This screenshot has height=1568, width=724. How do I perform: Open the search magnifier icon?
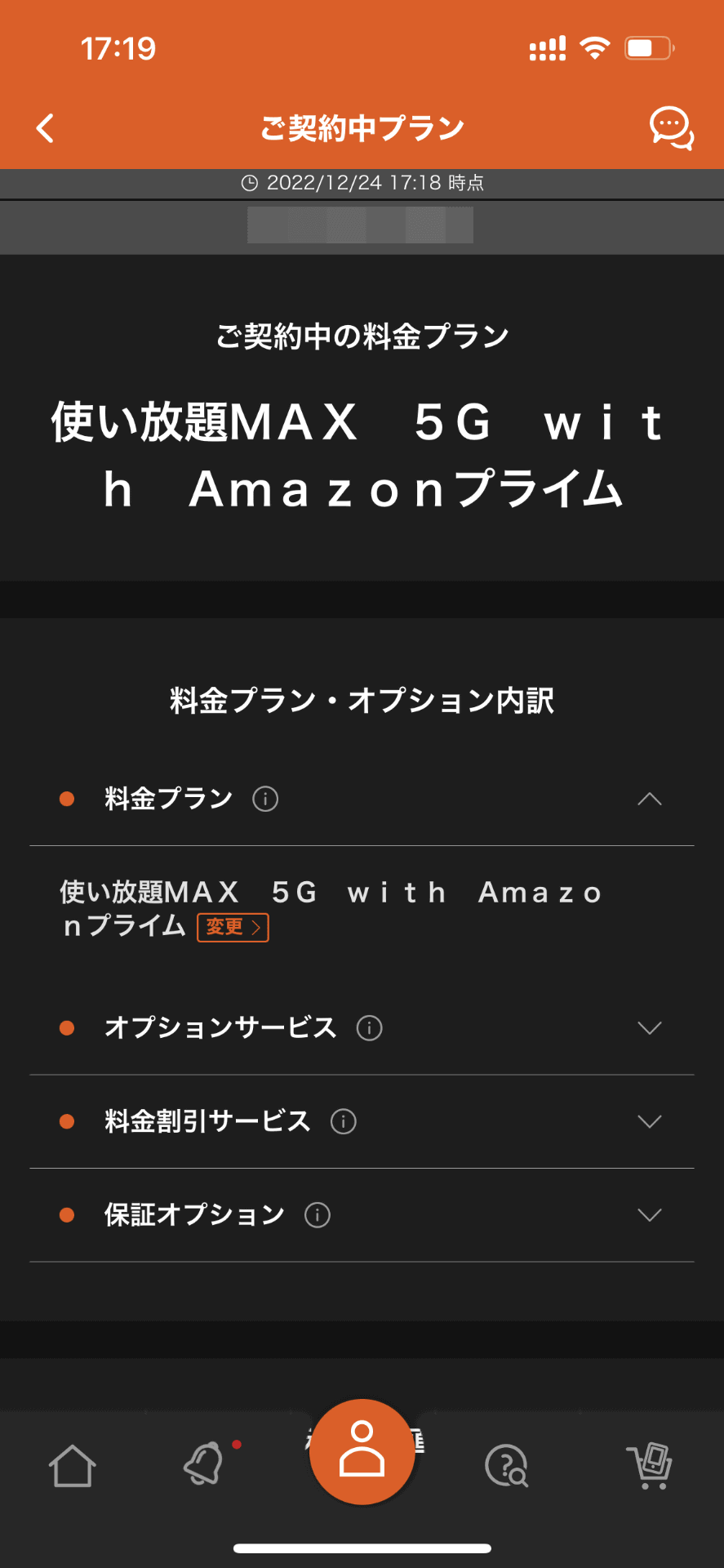[507, 1466]
